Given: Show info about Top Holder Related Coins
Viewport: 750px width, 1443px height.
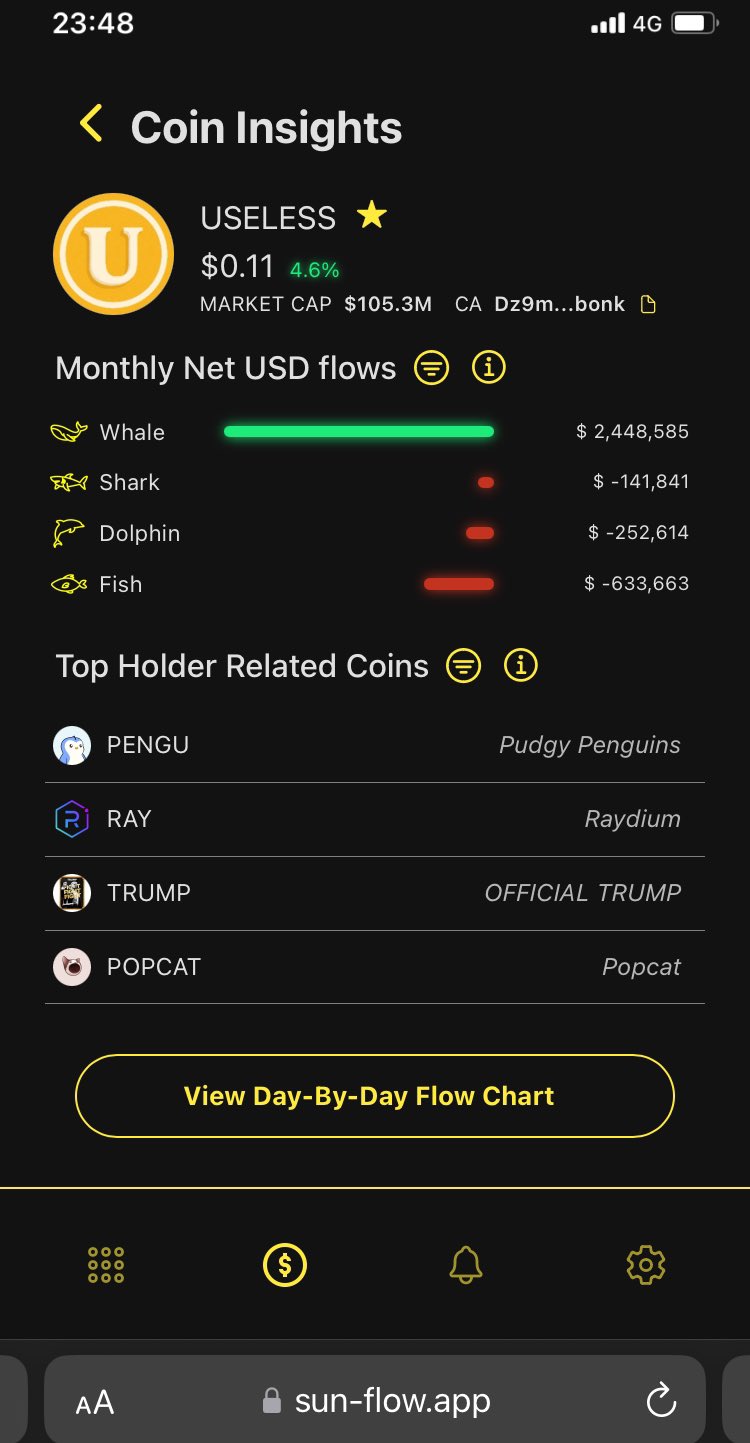Looking at the screenshot, I should click(520, 666).
